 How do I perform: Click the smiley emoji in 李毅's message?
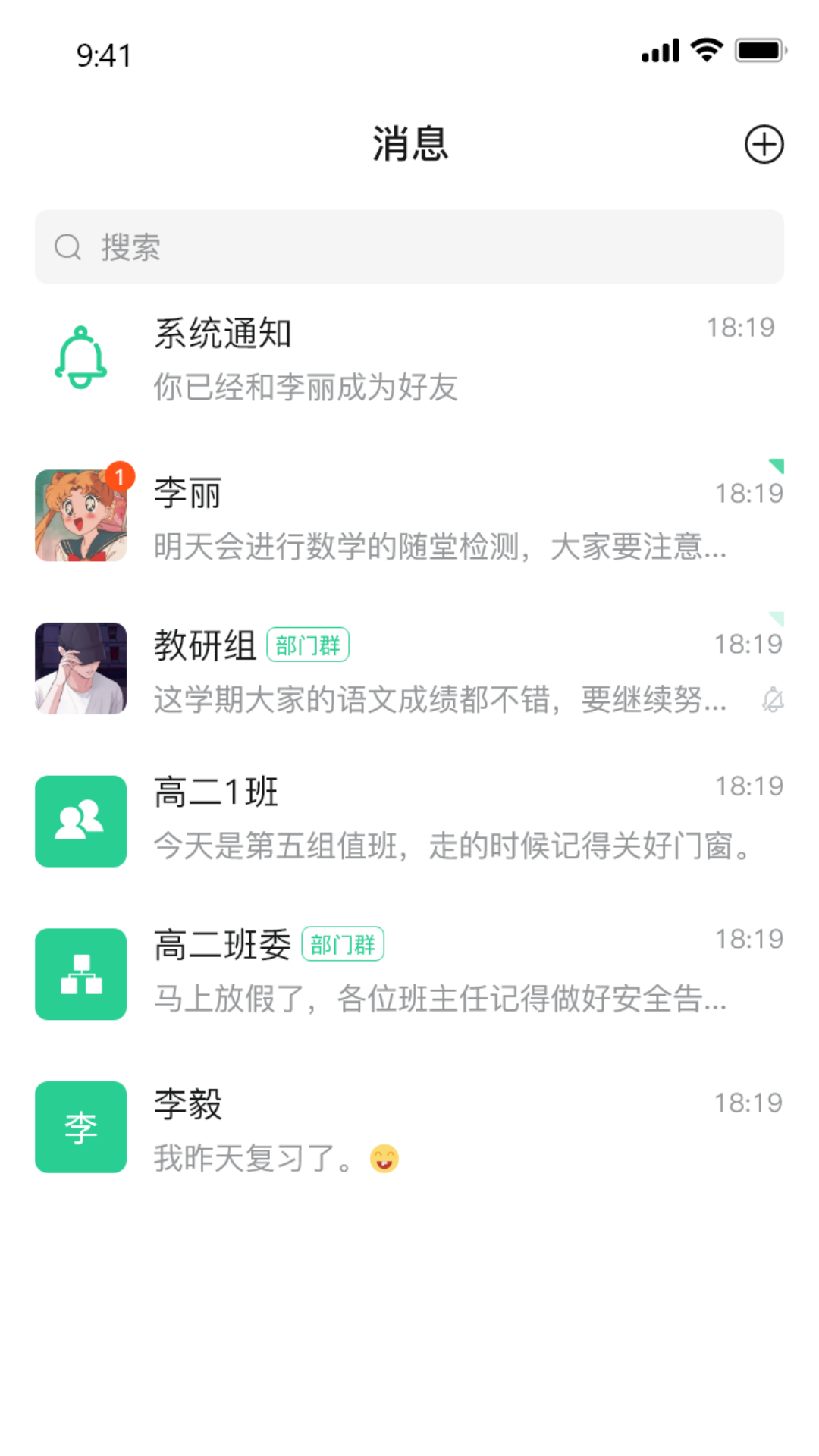[384, 1157]
